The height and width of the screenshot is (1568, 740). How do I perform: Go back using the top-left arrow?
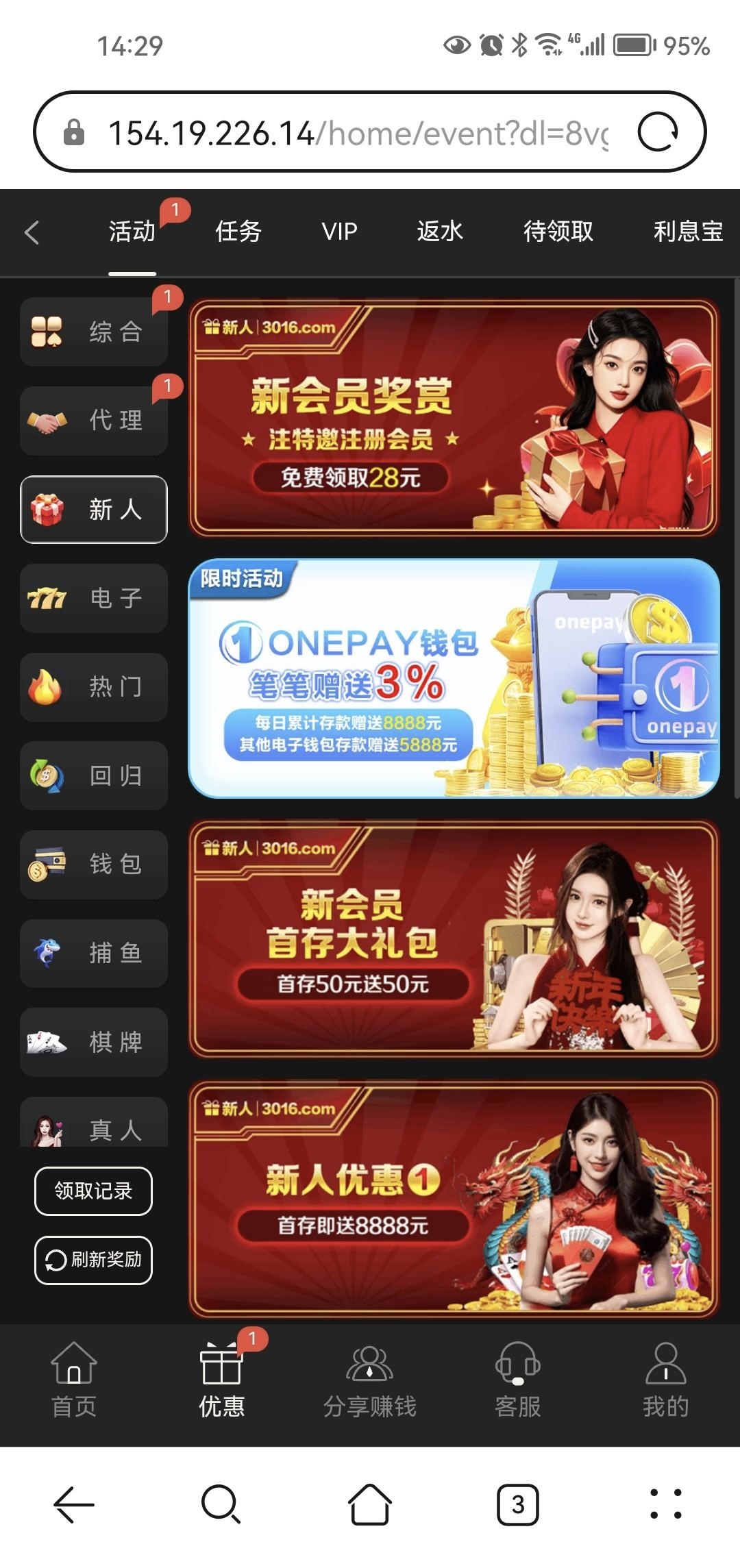pos(32,232)
